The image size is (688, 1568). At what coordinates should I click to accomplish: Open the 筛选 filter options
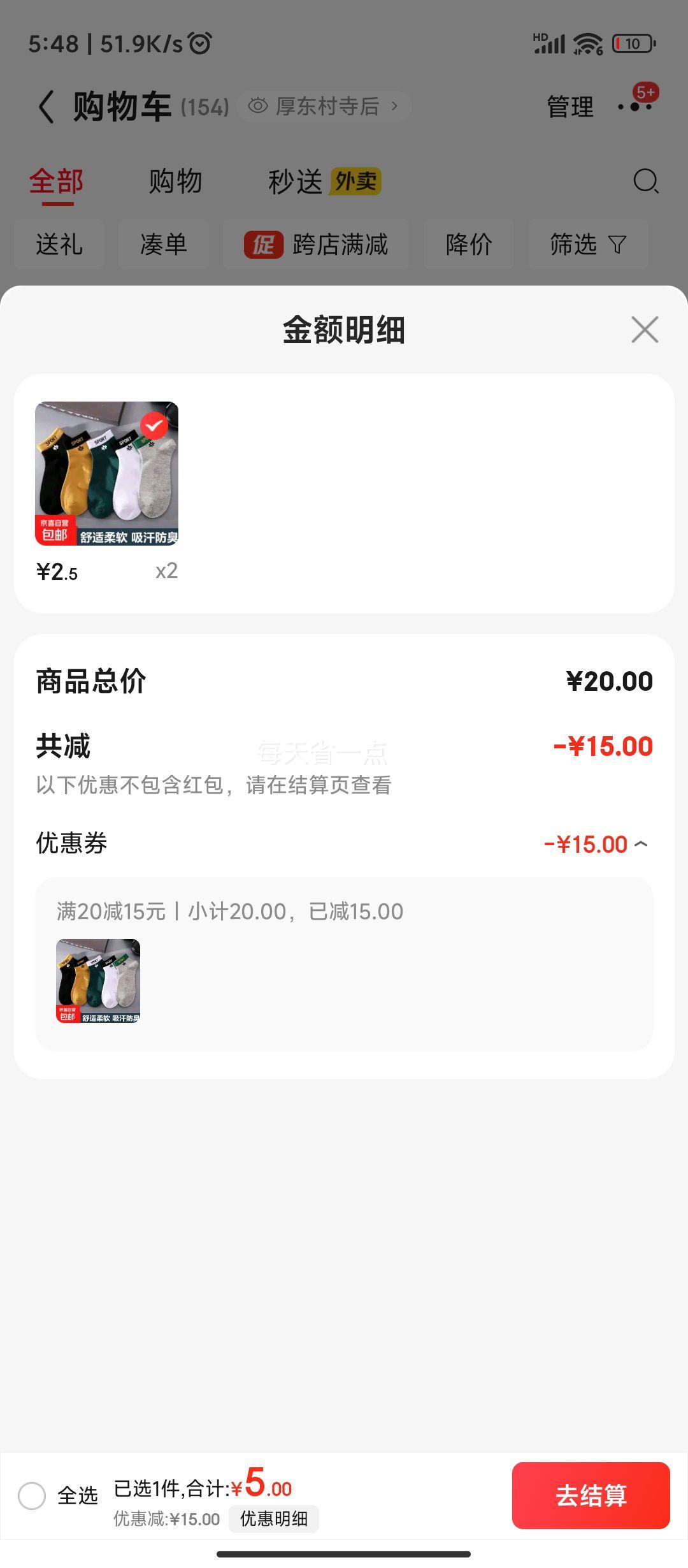tap(588, 244)
